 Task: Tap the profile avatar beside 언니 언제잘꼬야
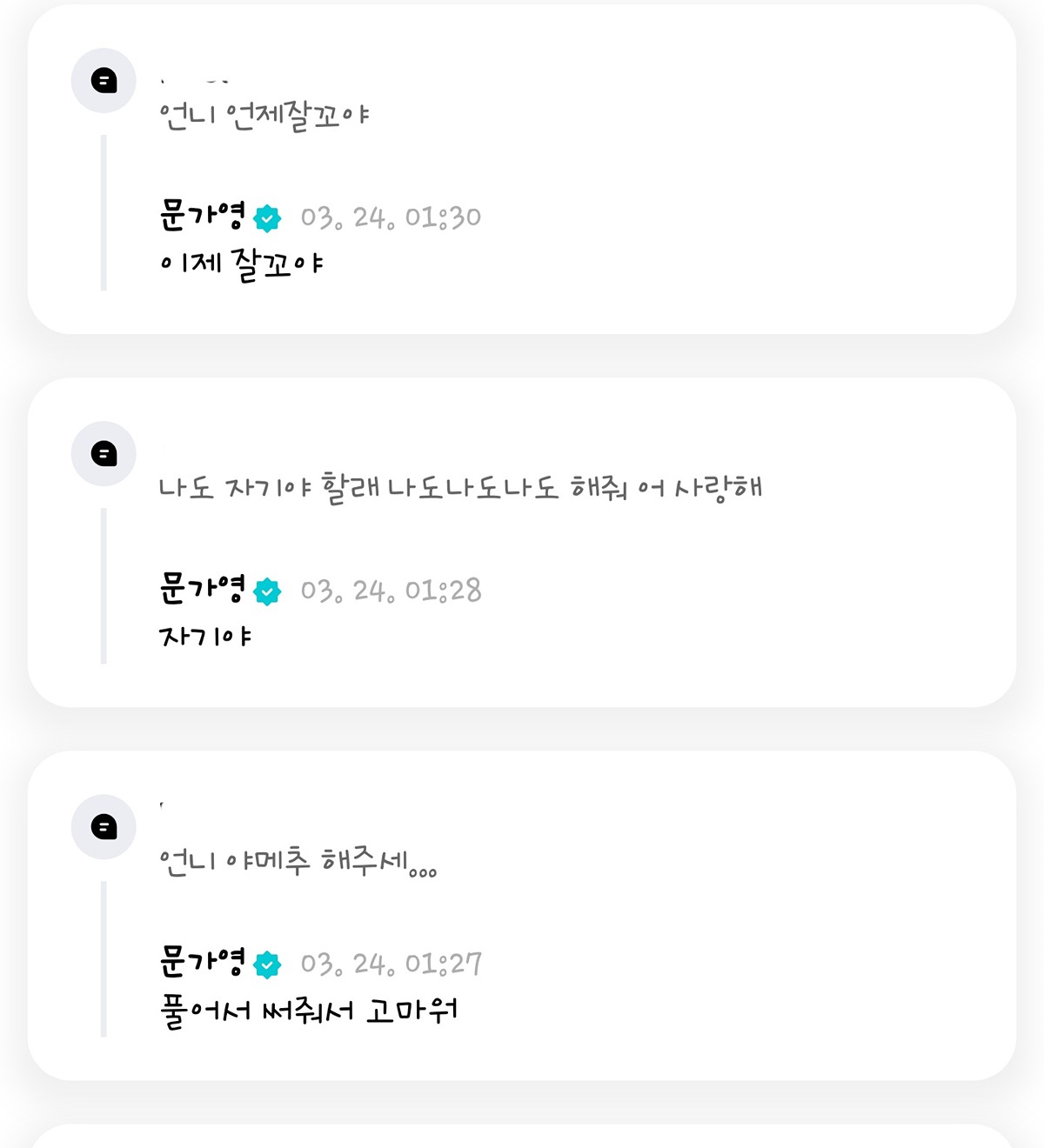(104, 81)
